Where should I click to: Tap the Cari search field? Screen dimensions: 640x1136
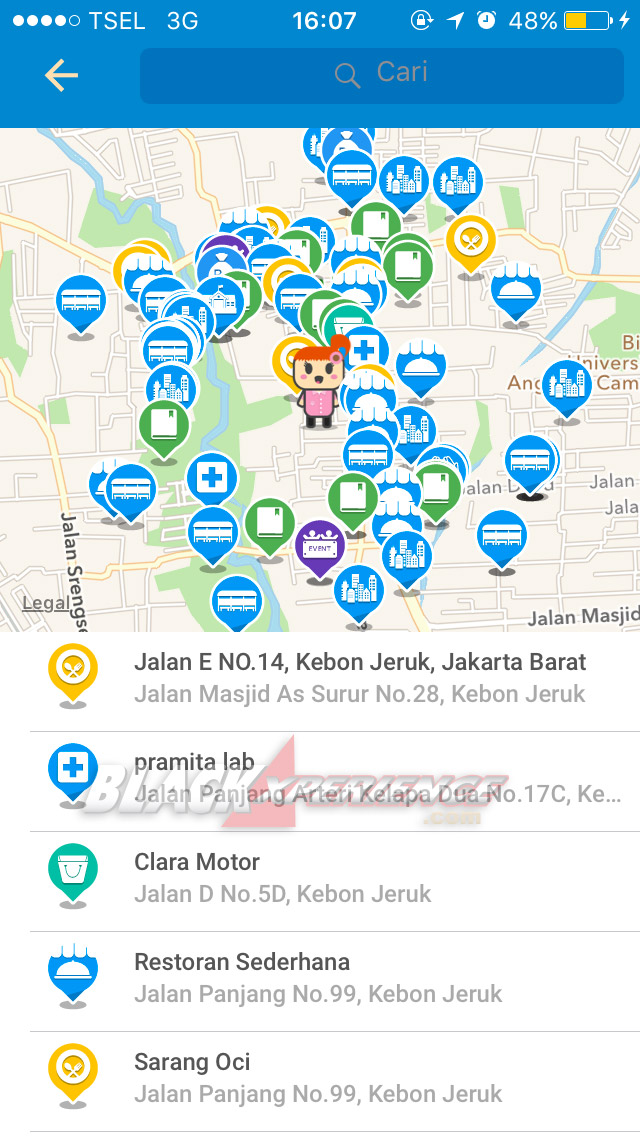coord(381,75)
